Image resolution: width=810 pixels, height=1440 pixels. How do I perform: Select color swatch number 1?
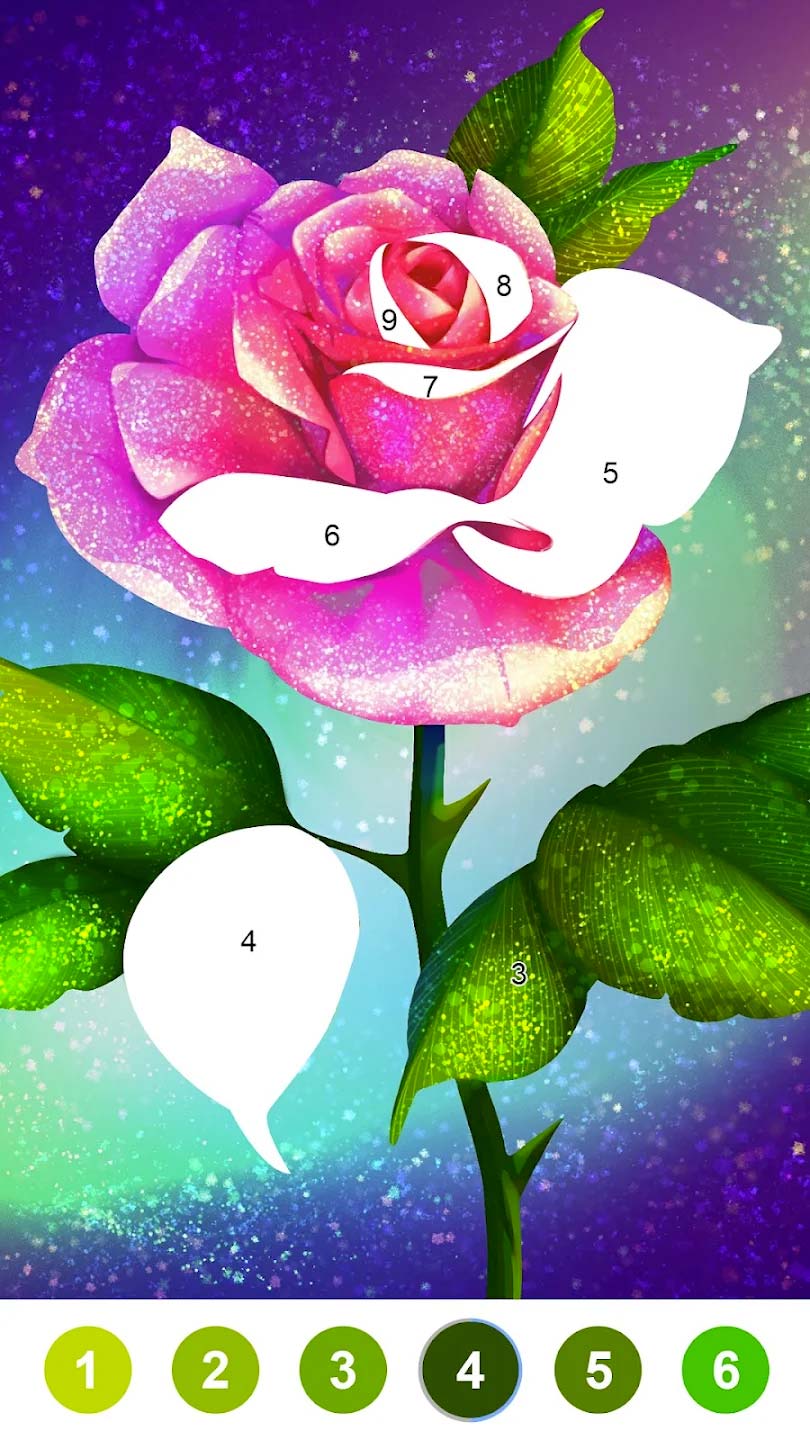point(87,1370)
